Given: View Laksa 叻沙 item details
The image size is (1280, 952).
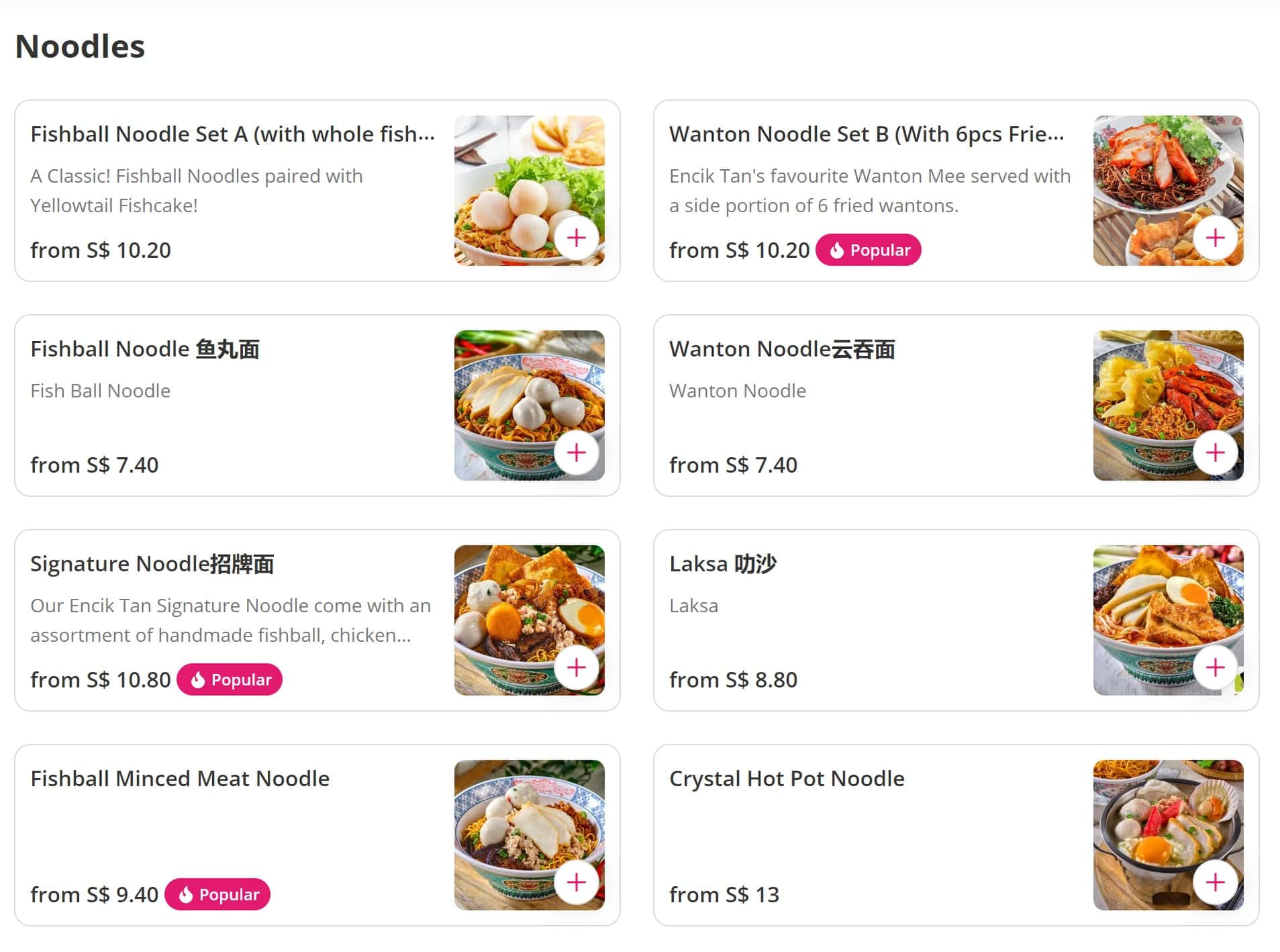Looking at the screenshot, I should 723,564.
